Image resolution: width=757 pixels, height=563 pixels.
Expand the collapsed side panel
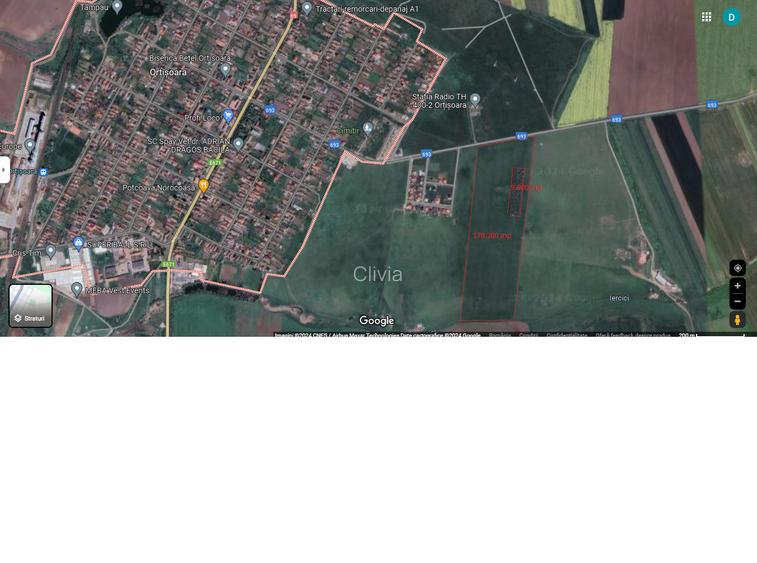[x=4, y=170]
